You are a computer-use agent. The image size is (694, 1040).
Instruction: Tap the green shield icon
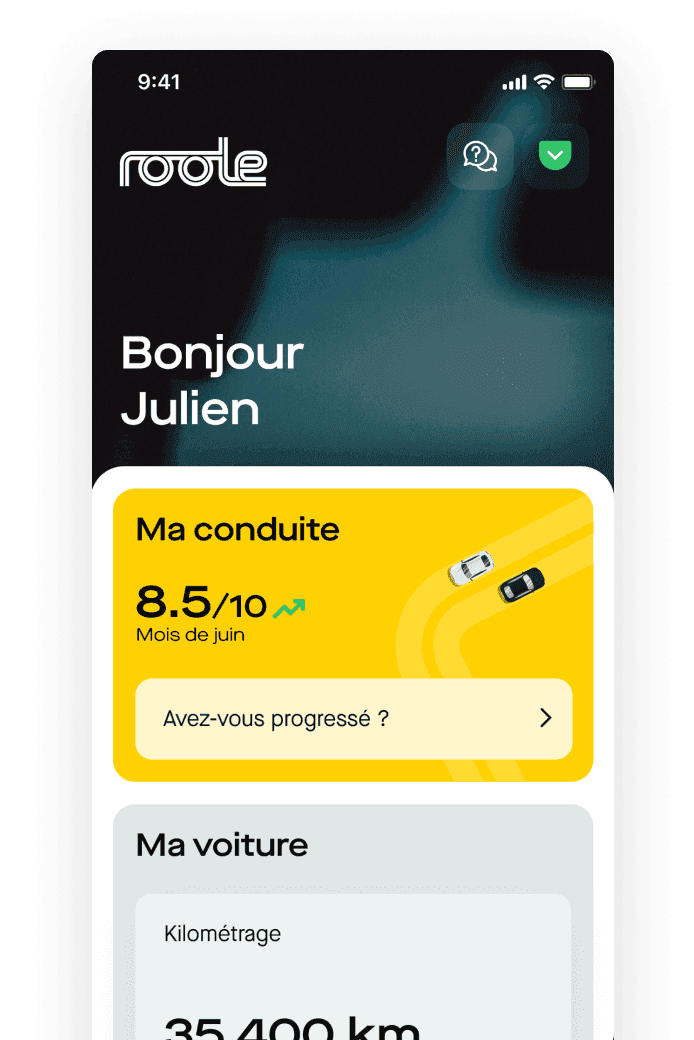[555, 156]
